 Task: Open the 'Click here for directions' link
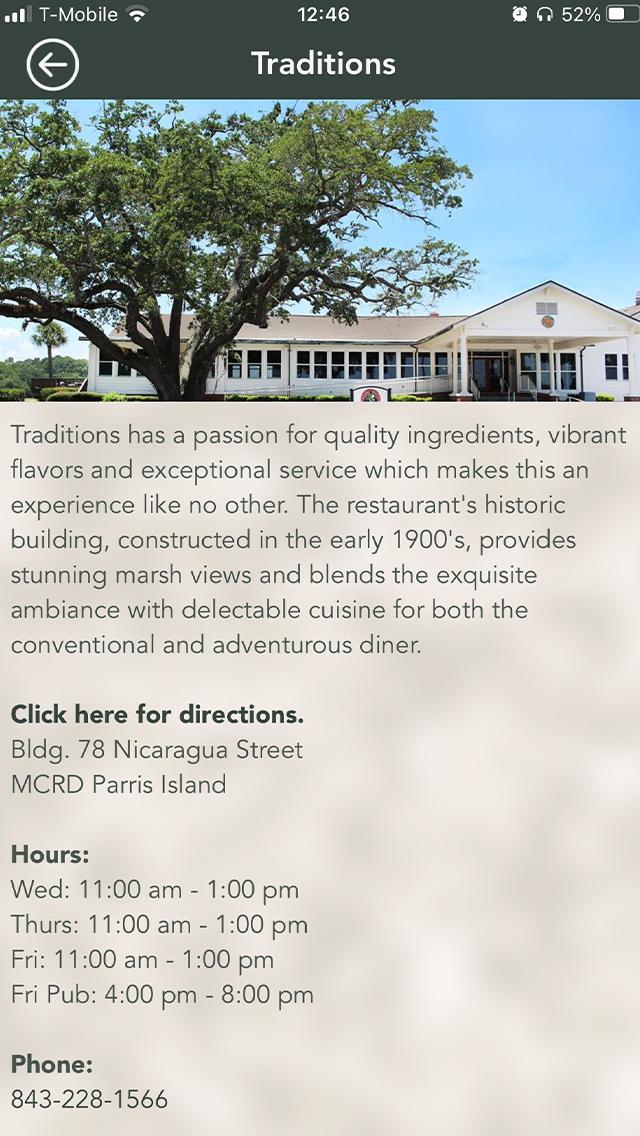157,714
